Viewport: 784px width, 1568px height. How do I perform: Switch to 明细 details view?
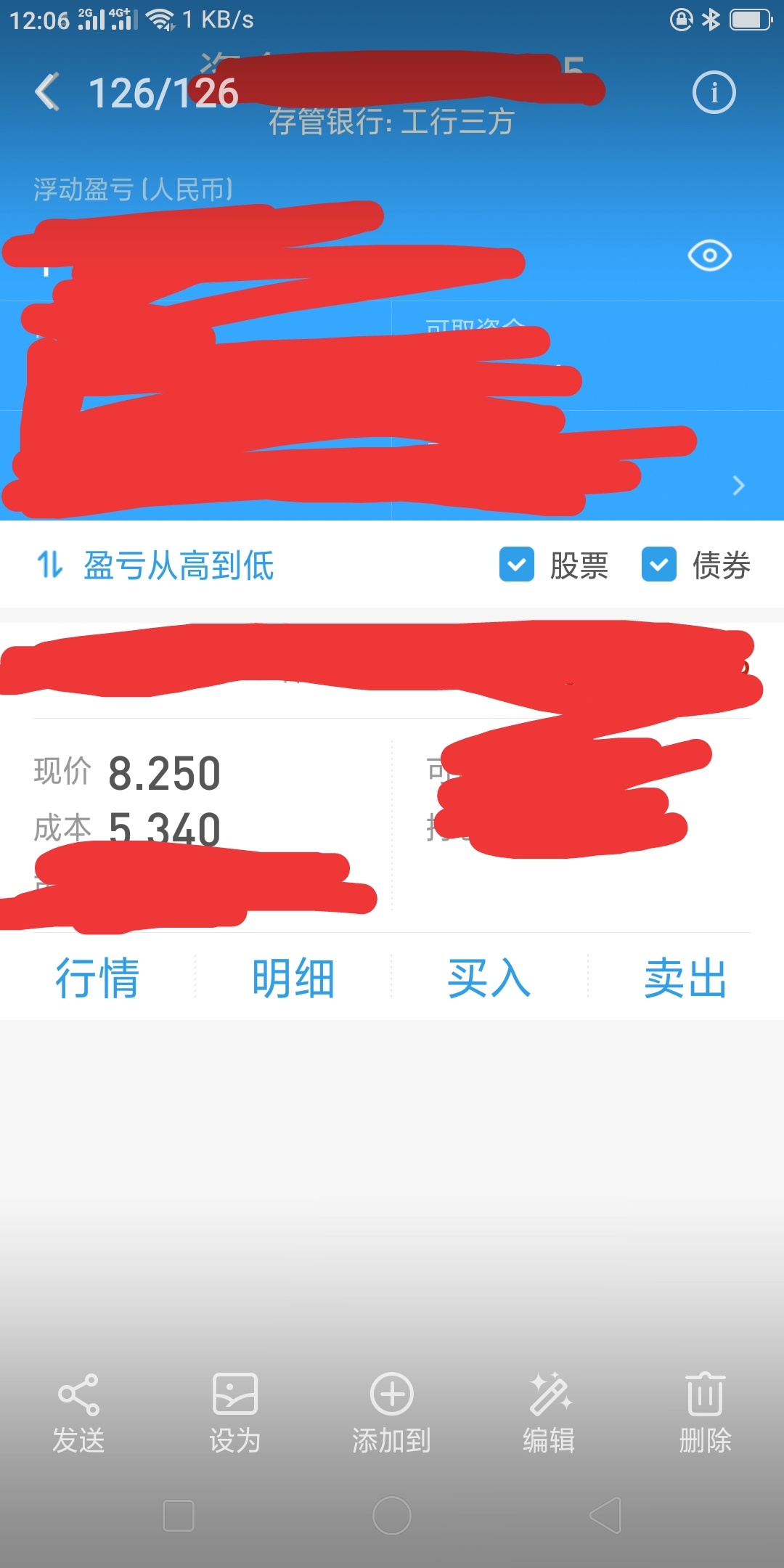(293, 978)
